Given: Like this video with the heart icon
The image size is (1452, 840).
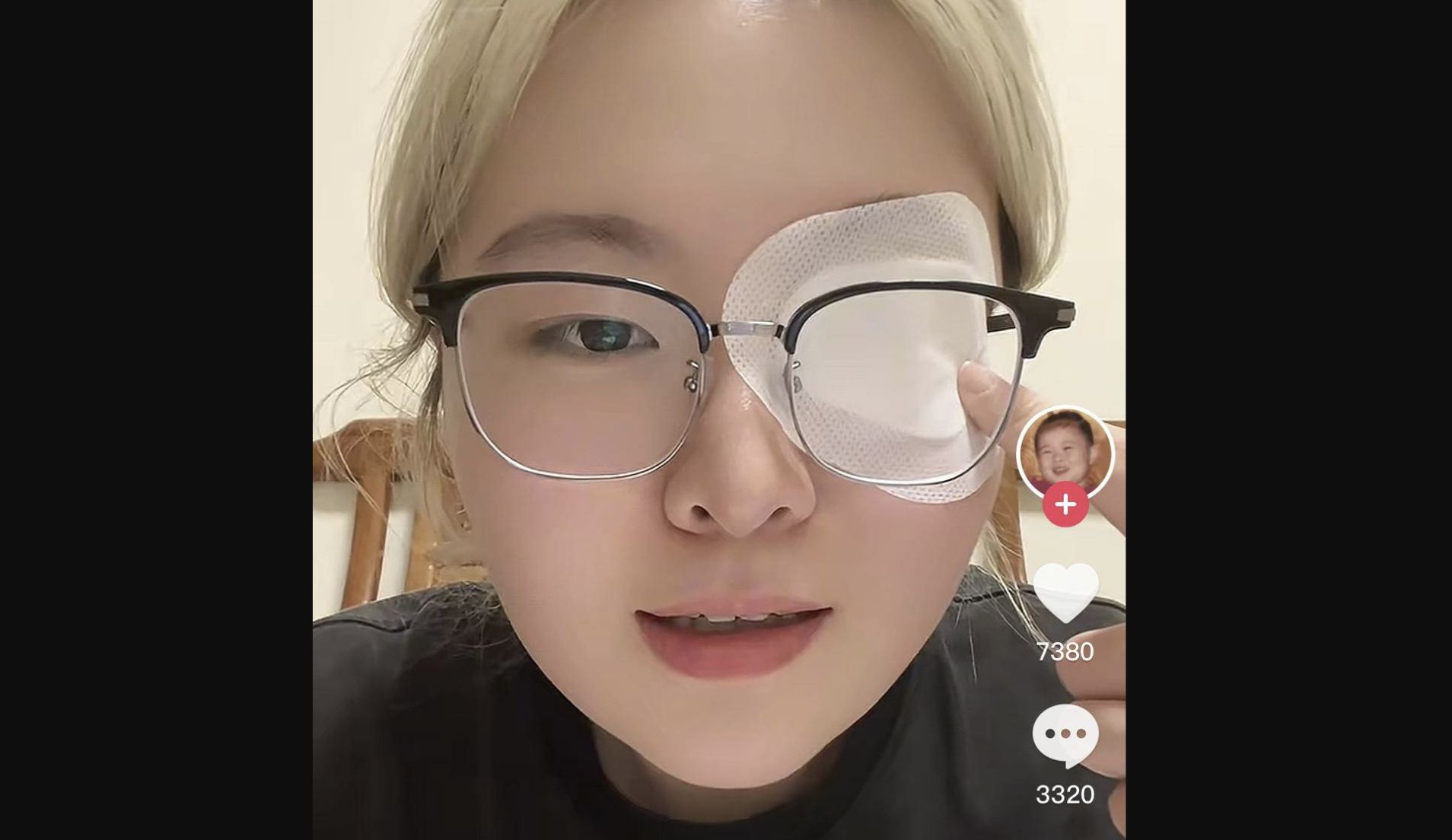Looking at the screenshot, I should pos(1065,592).
